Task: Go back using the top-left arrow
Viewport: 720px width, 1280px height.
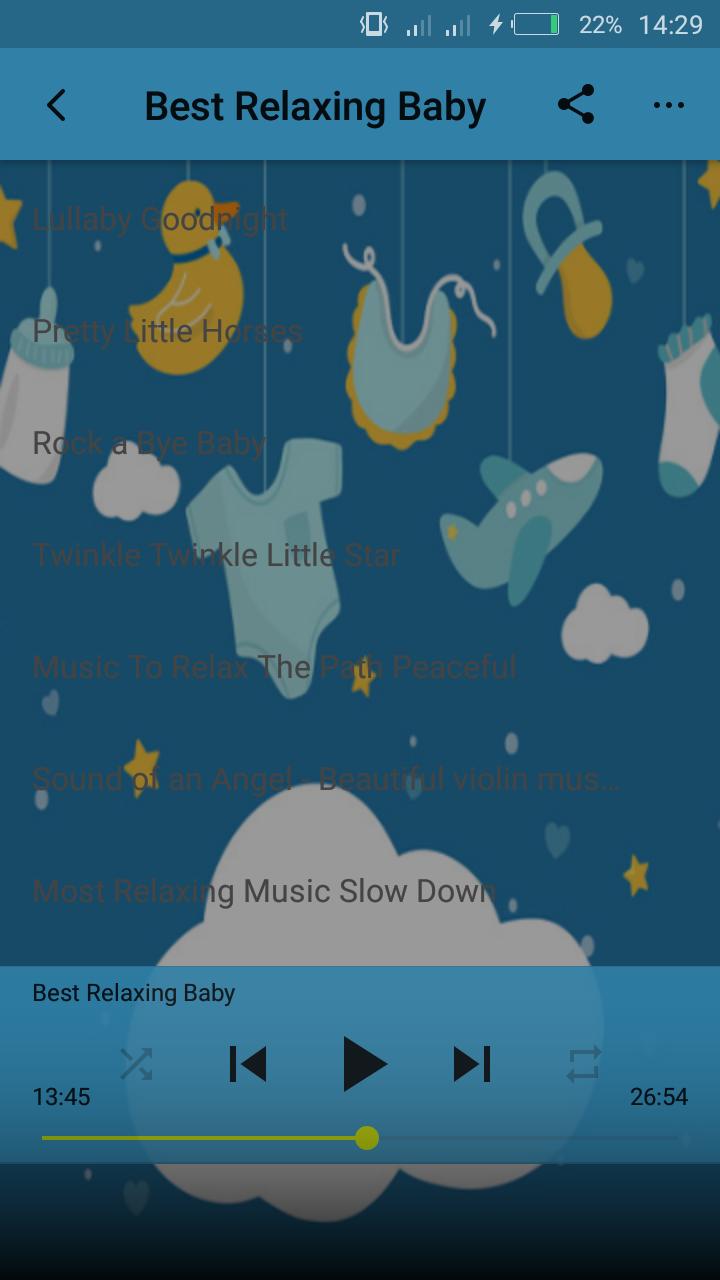Action: point(56,105)
